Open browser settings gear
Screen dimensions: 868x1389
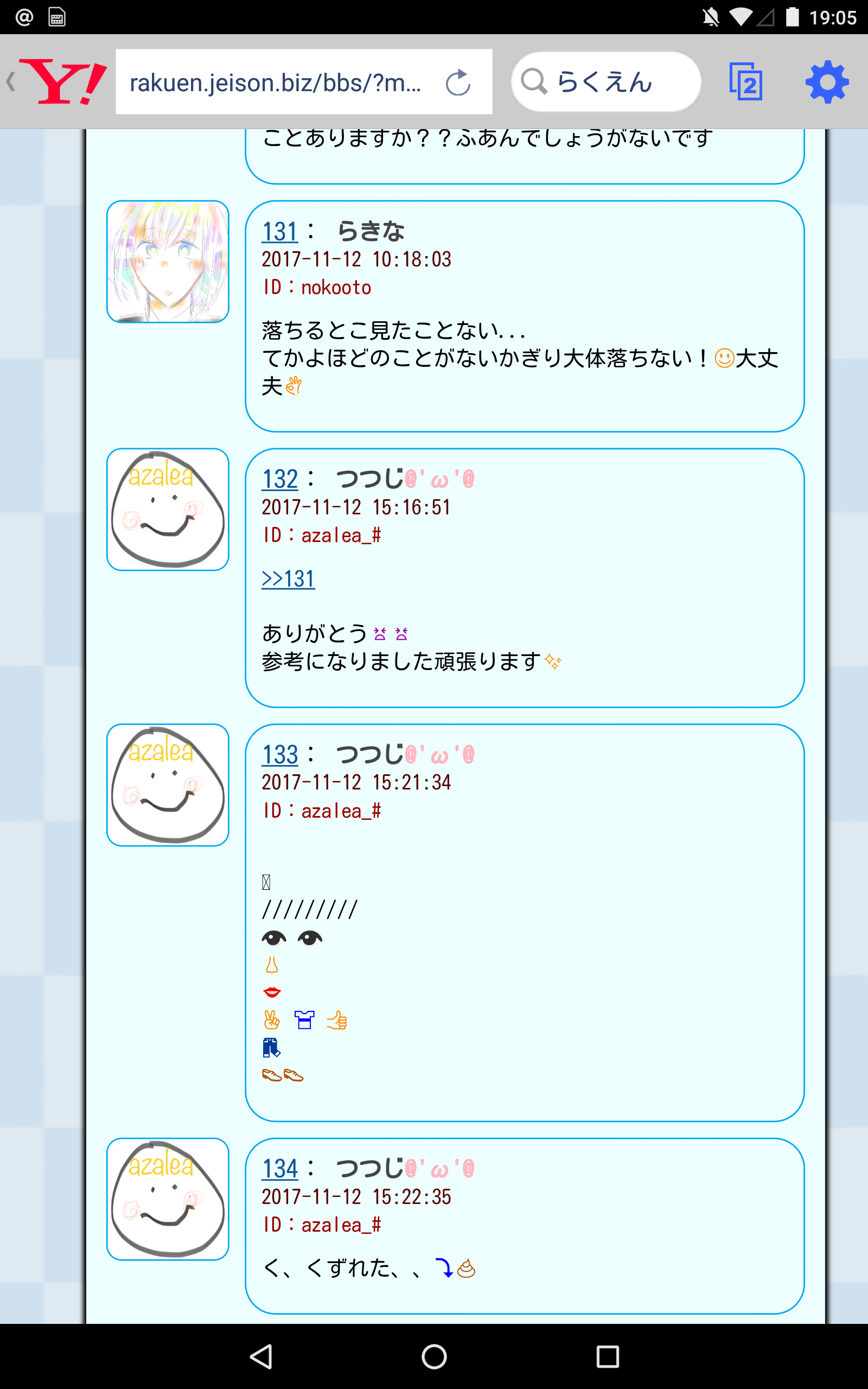(x=827, y=81)
